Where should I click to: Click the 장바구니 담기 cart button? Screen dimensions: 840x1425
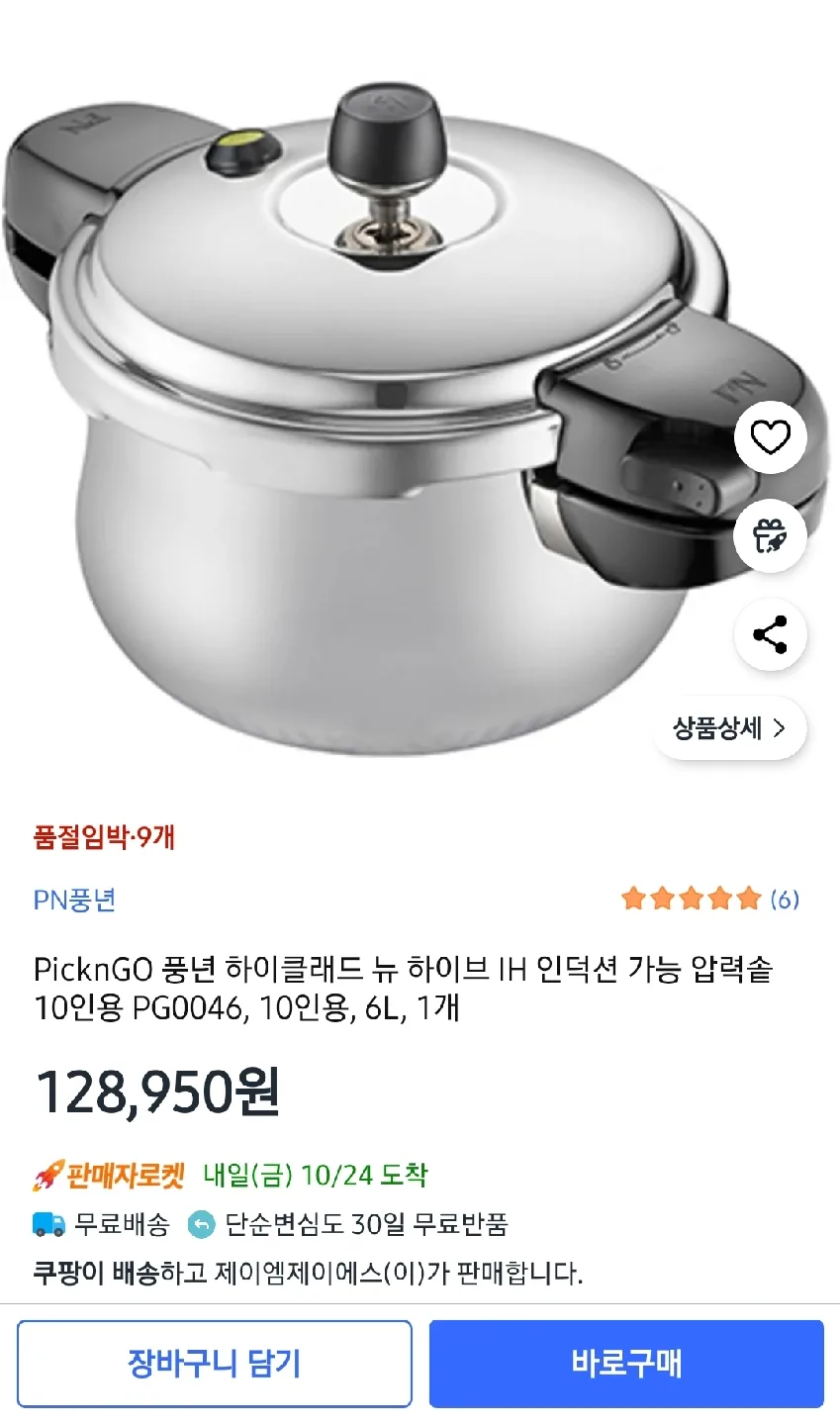(215, 1363)
